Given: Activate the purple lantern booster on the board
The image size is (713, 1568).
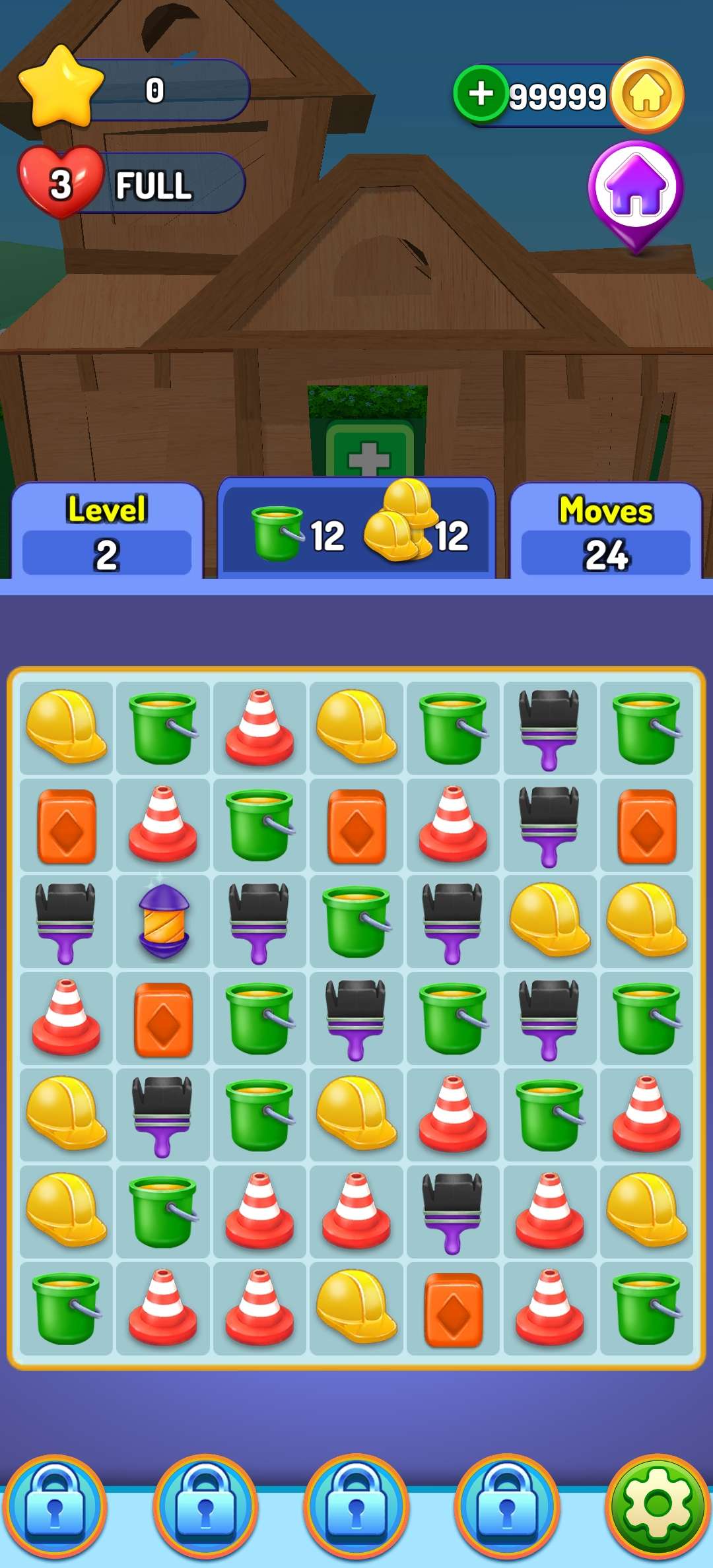Looking at the screenshot, I should click(163, 921).
